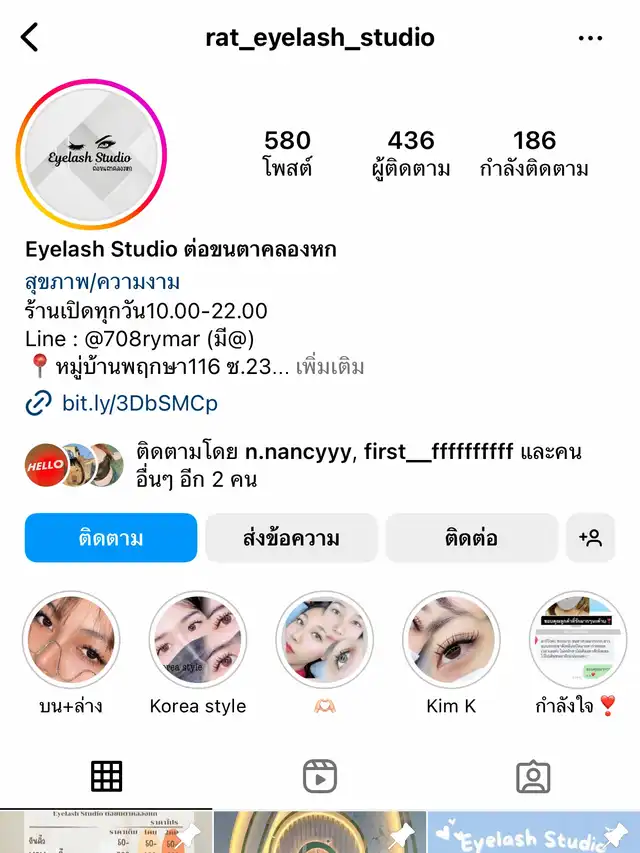See mutual followers including n.nancyyy

[x=358, y=466]
